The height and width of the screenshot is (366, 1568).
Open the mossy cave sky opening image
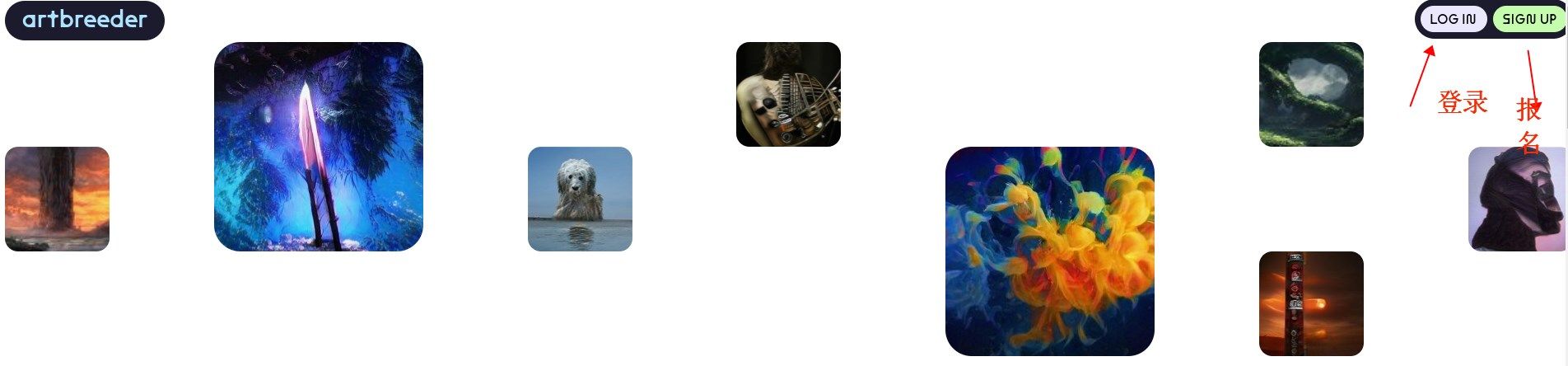point(1311,94)
